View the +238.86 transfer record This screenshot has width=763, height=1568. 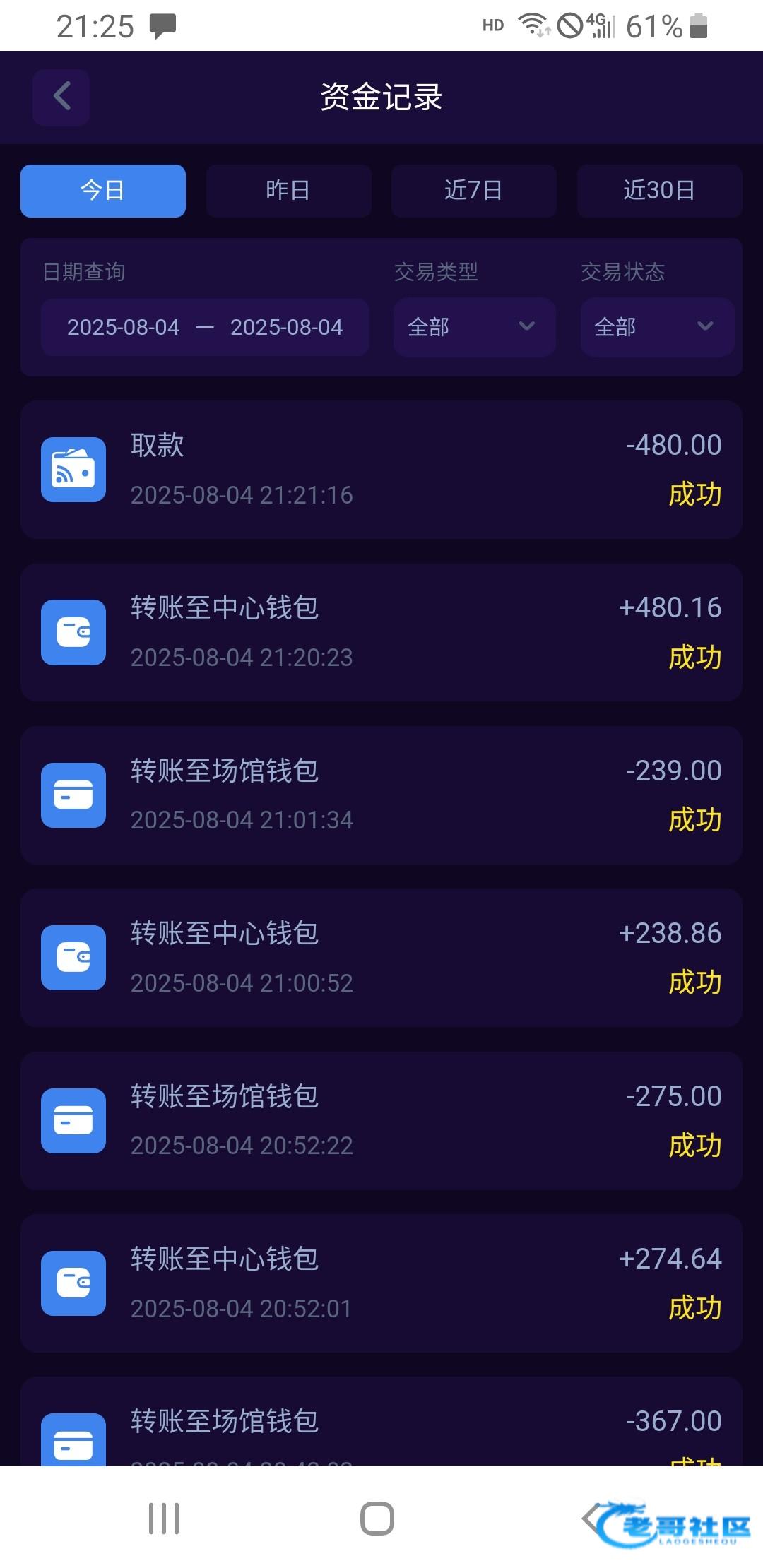(x=381, y=958)
